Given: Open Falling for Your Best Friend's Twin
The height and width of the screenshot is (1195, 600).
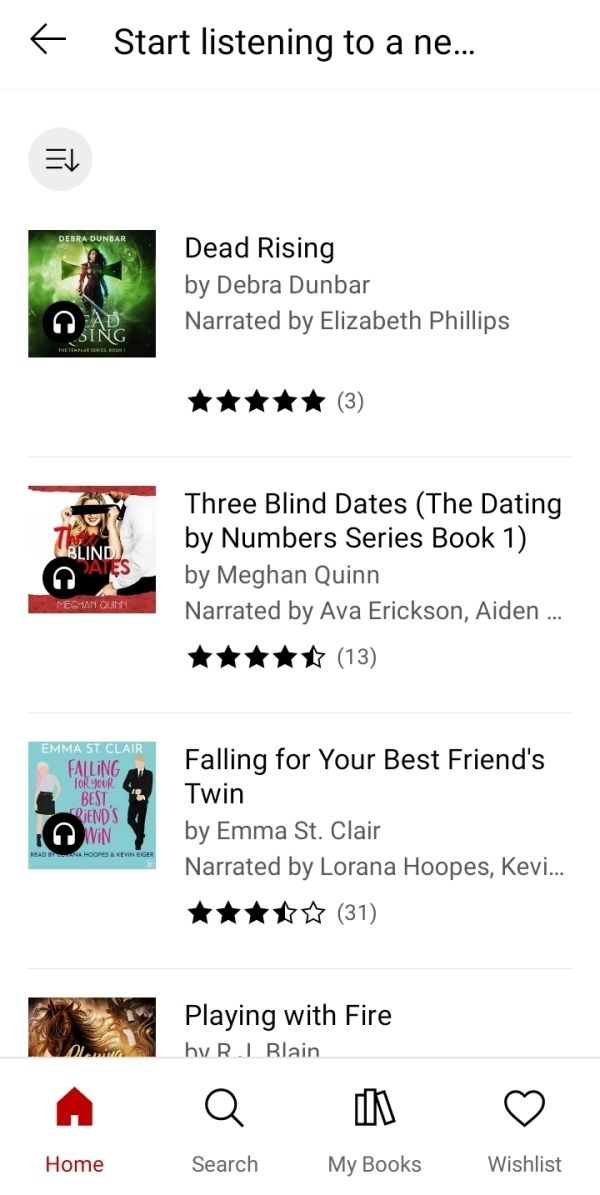Looking at the screenshot, I should pos(300,841).
